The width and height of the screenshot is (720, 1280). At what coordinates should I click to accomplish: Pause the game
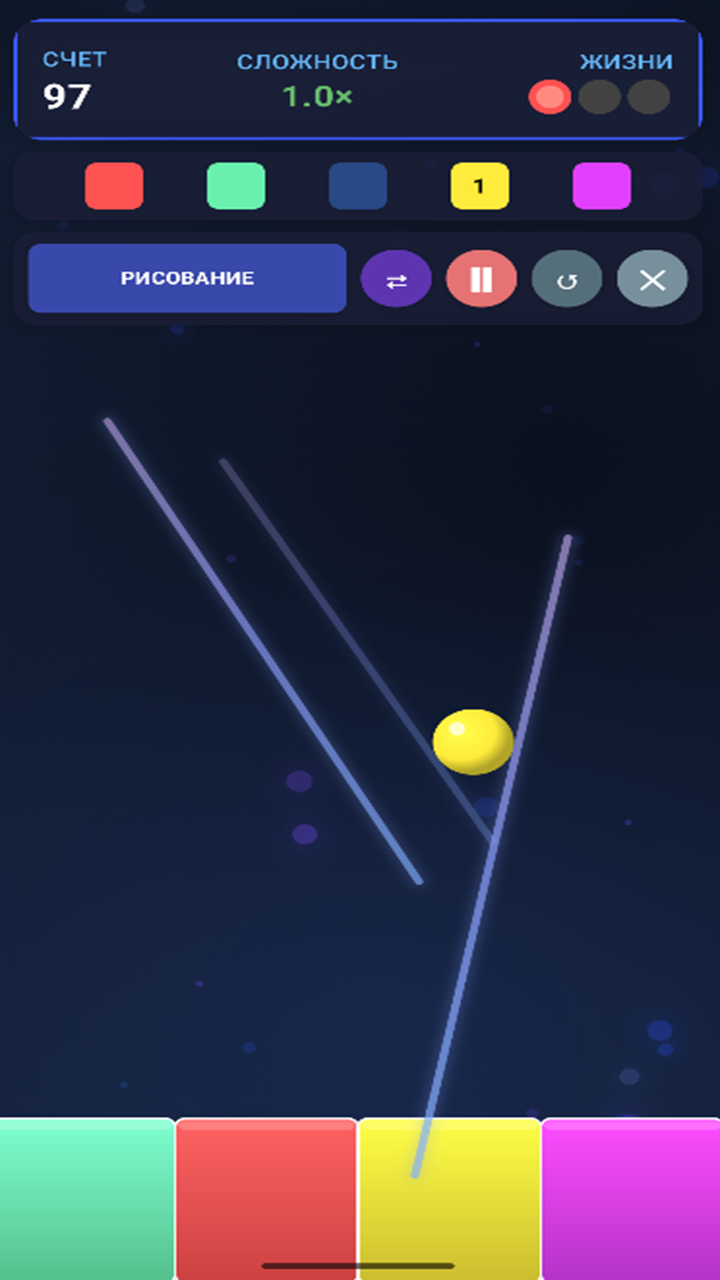481,279
